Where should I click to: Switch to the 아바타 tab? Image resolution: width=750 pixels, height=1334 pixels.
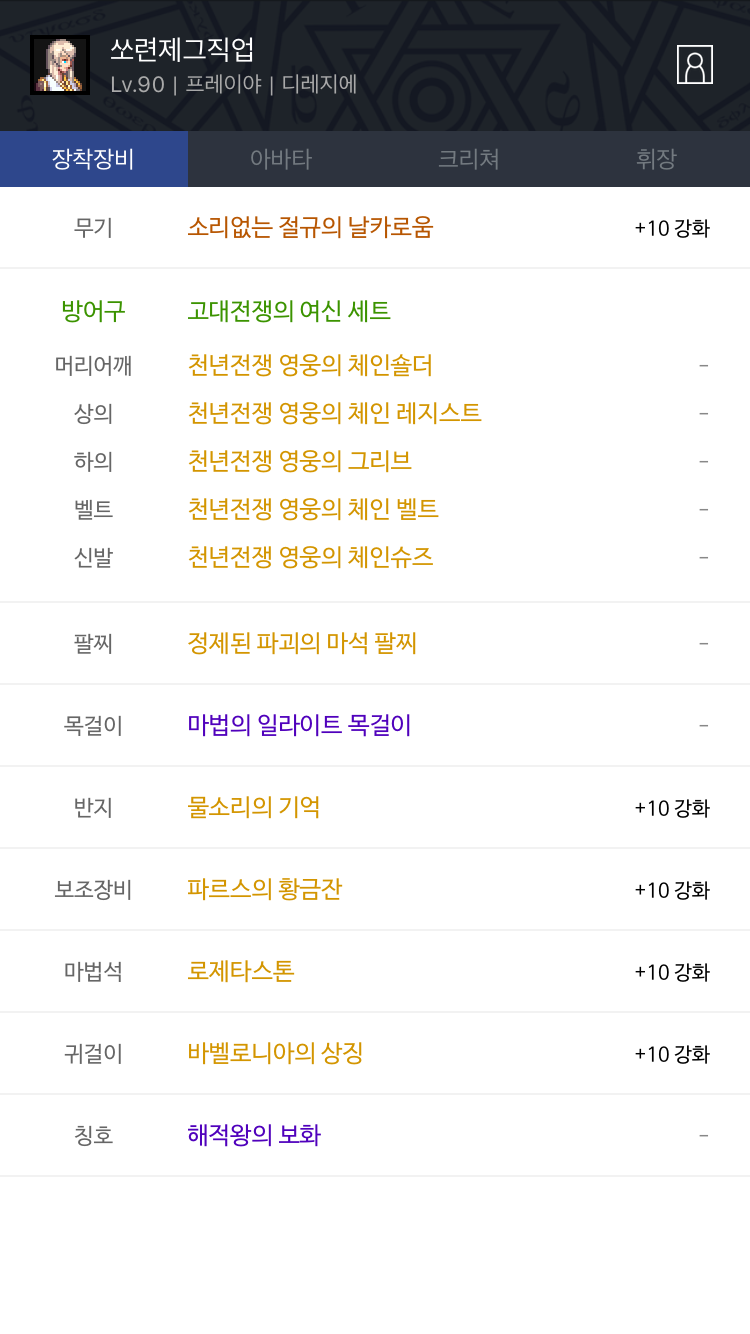point(281,159)
